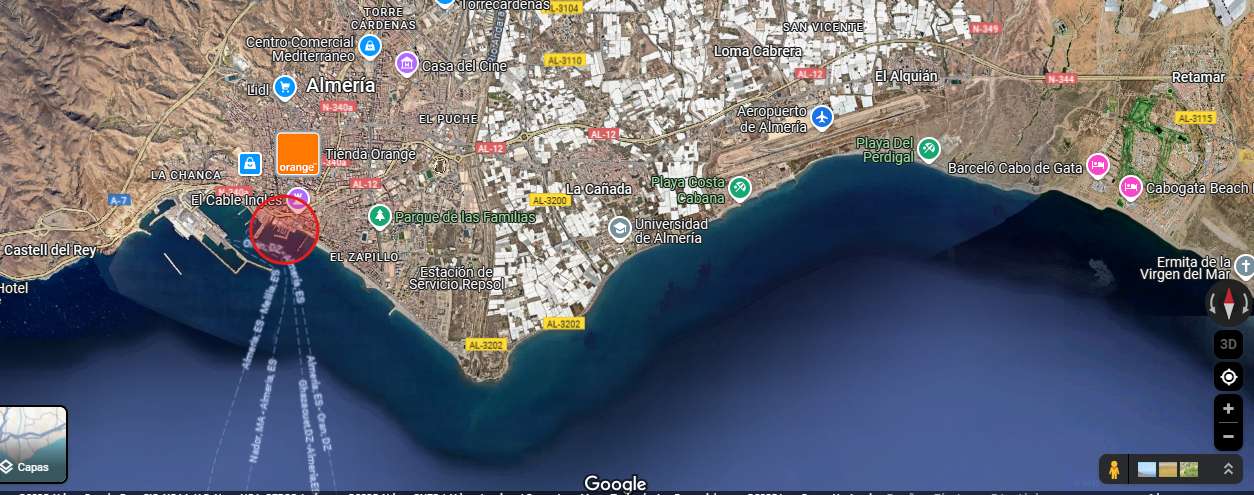This screenshot has height=495, width=1254.
Task: Select the Parque de las Familias pin
Action: tap(379, 216)
